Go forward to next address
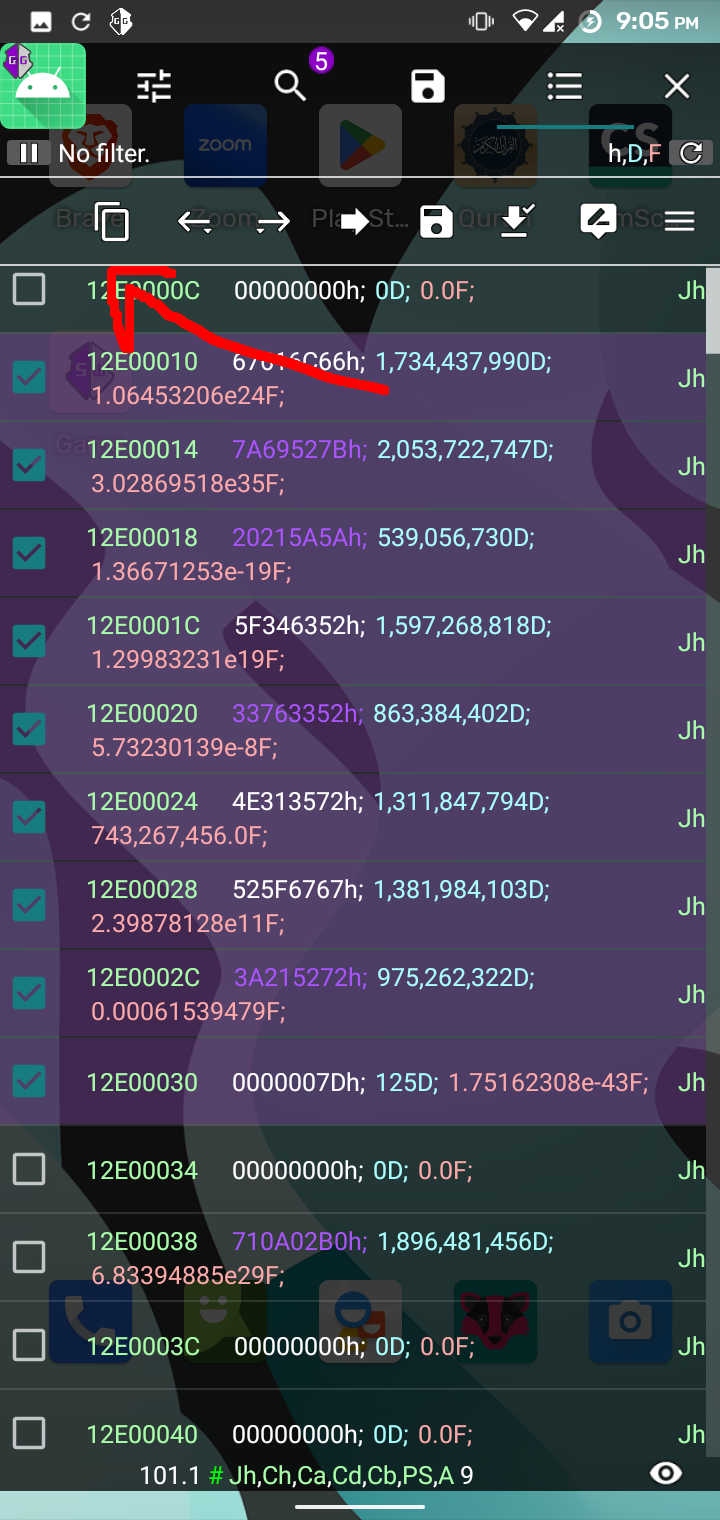Viewport: 720px width, 1520px height. (272, 222)
